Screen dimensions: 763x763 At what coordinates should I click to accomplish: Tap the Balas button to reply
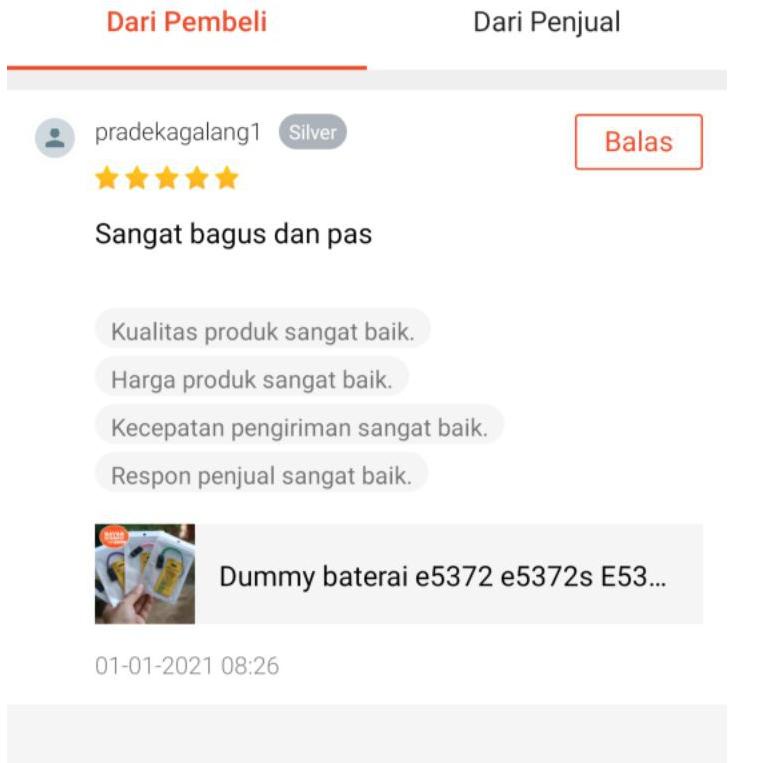pos(638,142)
